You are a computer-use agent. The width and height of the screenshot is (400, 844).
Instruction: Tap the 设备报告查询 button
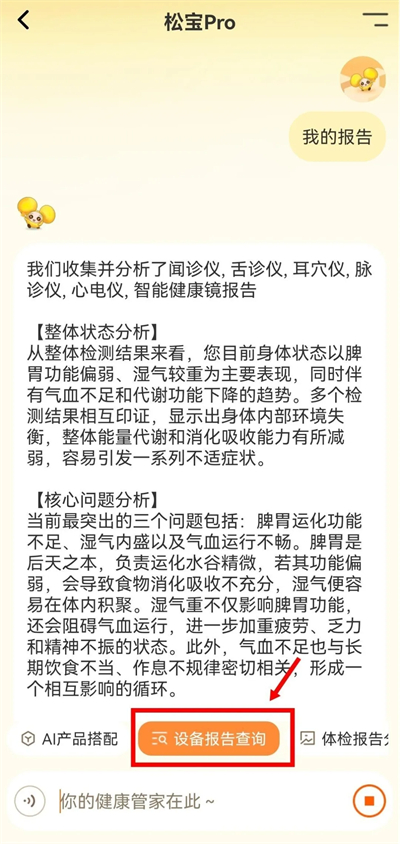coord(209,738)
